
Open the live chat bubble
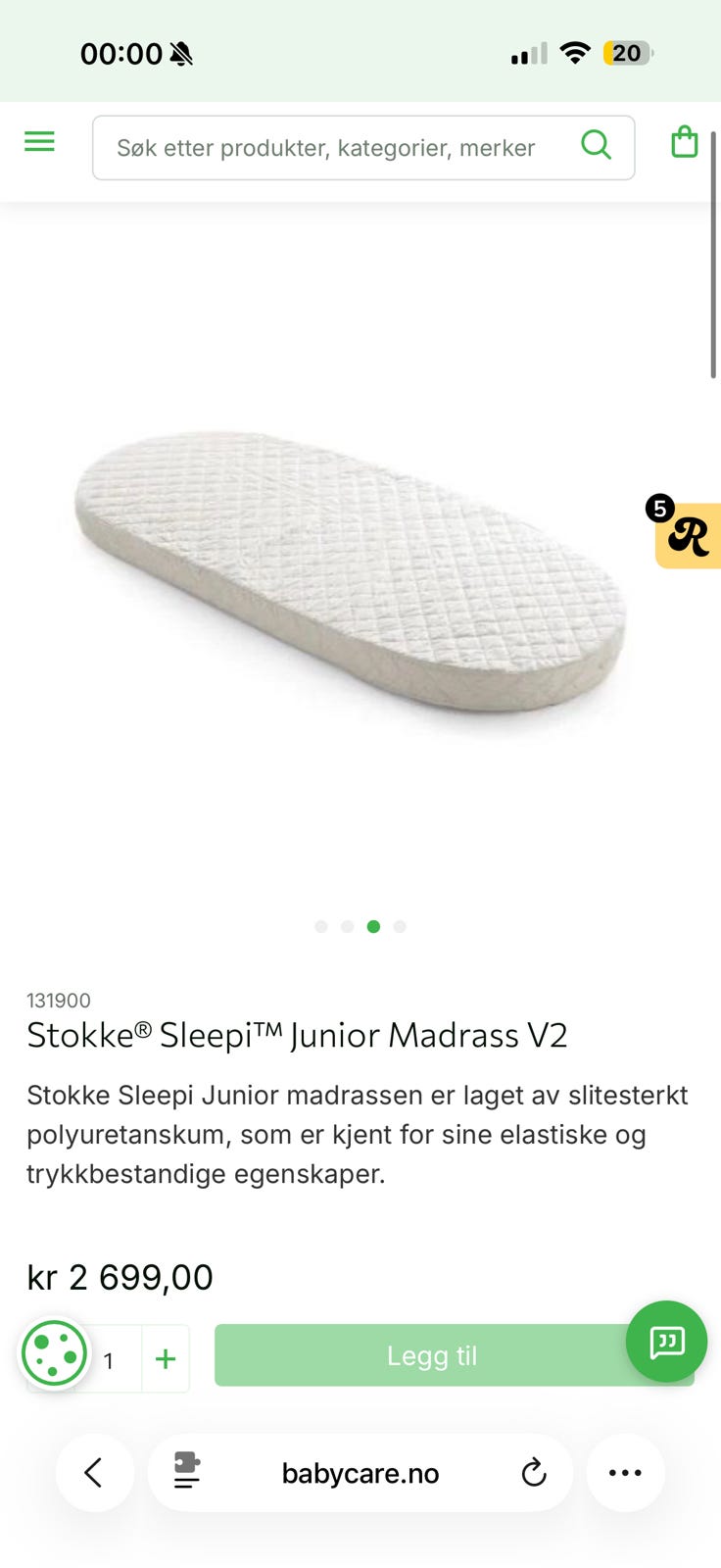click(666, 1342)
